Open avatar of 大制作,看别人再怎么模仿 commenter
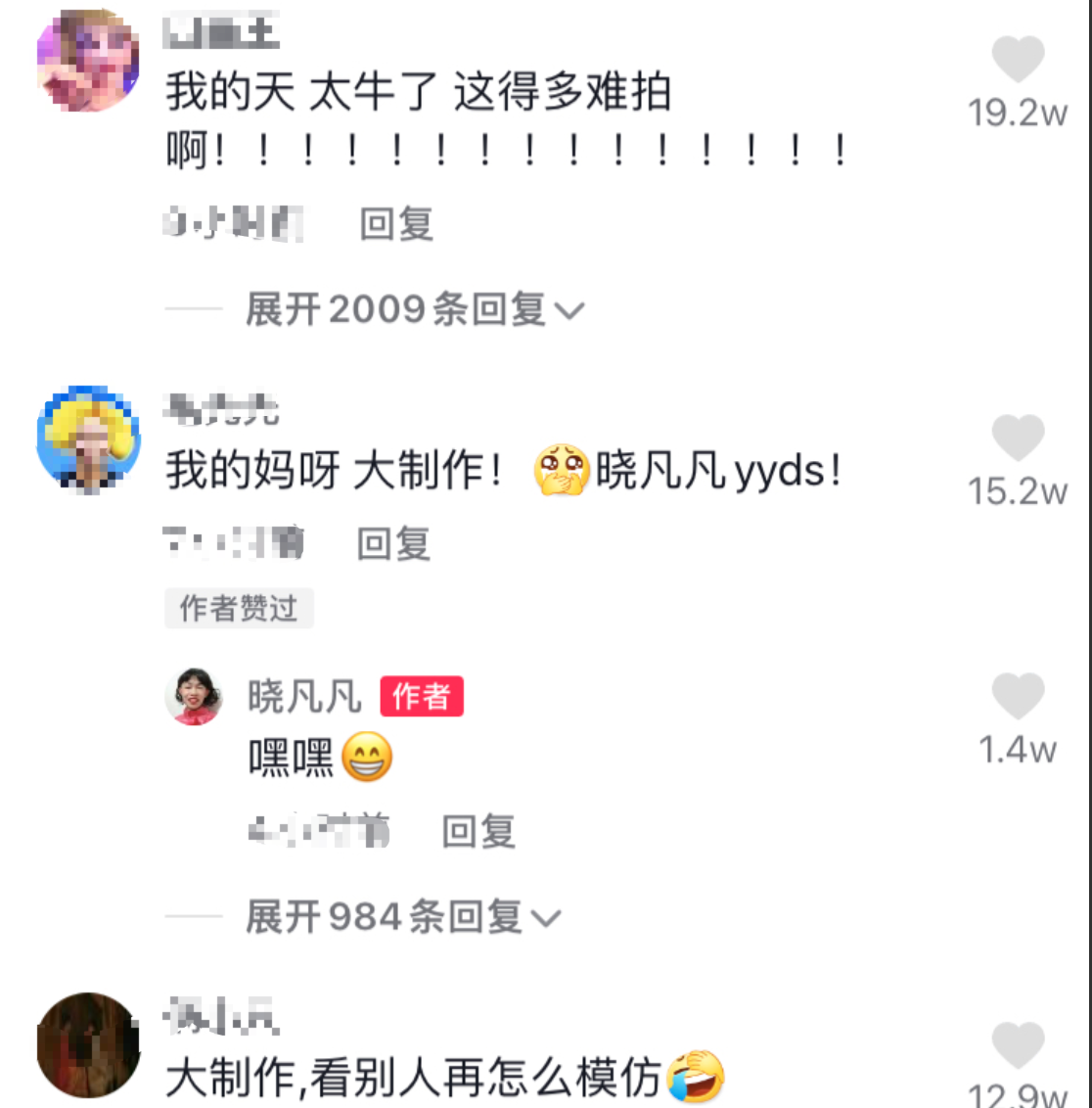1092x1108 pixels. [x=88, y=1044]
